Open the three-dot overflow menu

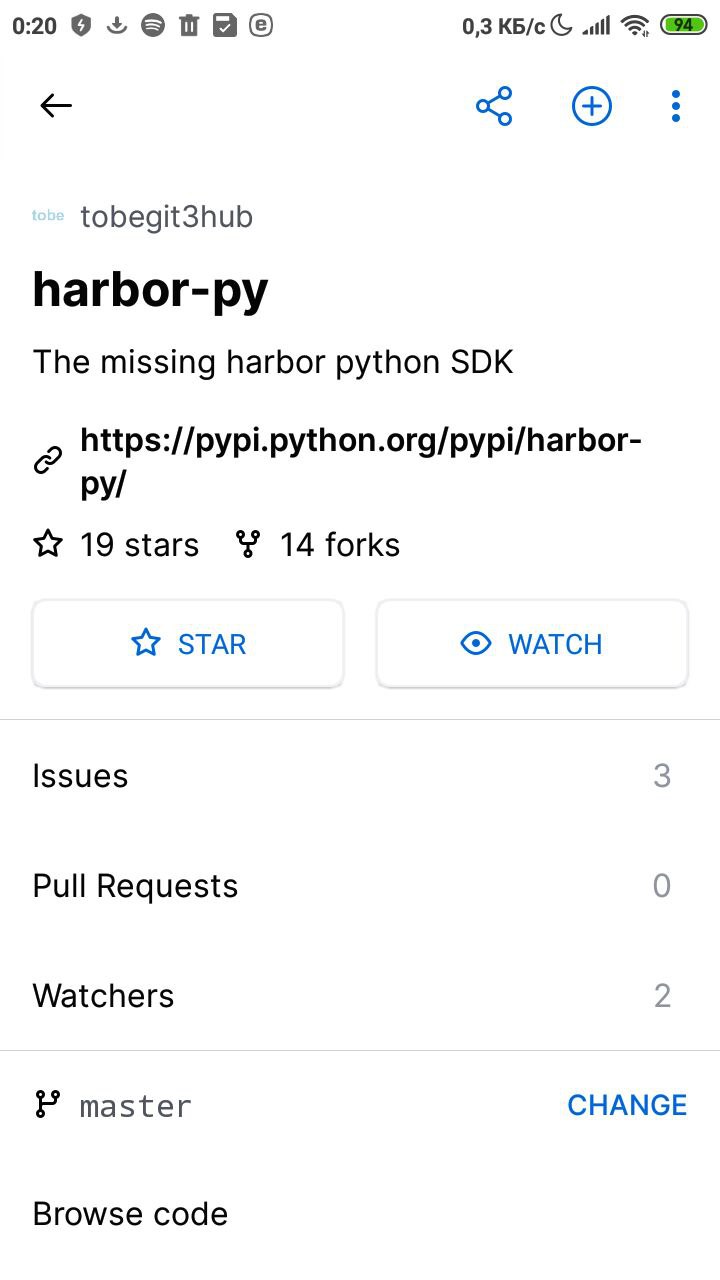[x=676, y=106]
